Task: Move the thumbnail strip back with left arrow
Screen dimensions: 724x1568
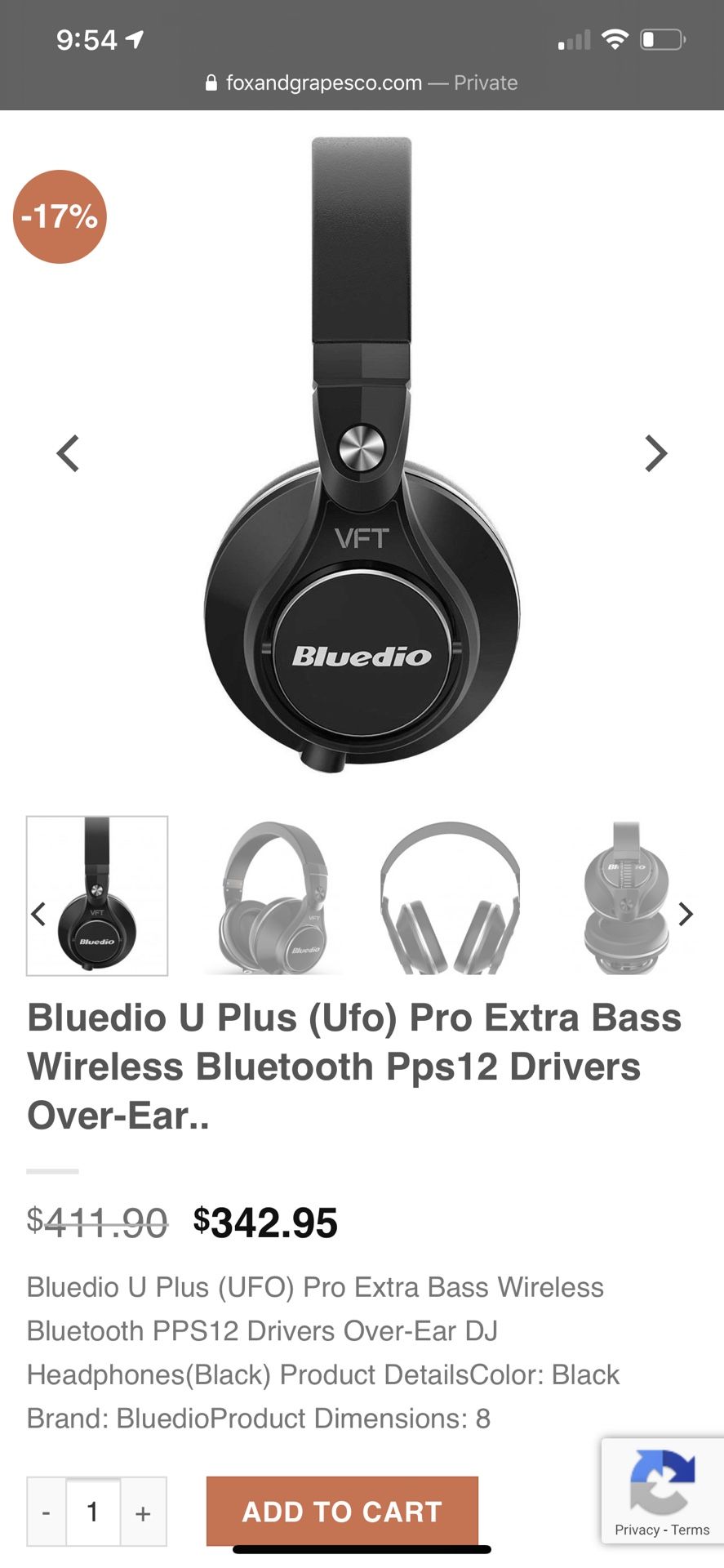Action: coord(38,914)
